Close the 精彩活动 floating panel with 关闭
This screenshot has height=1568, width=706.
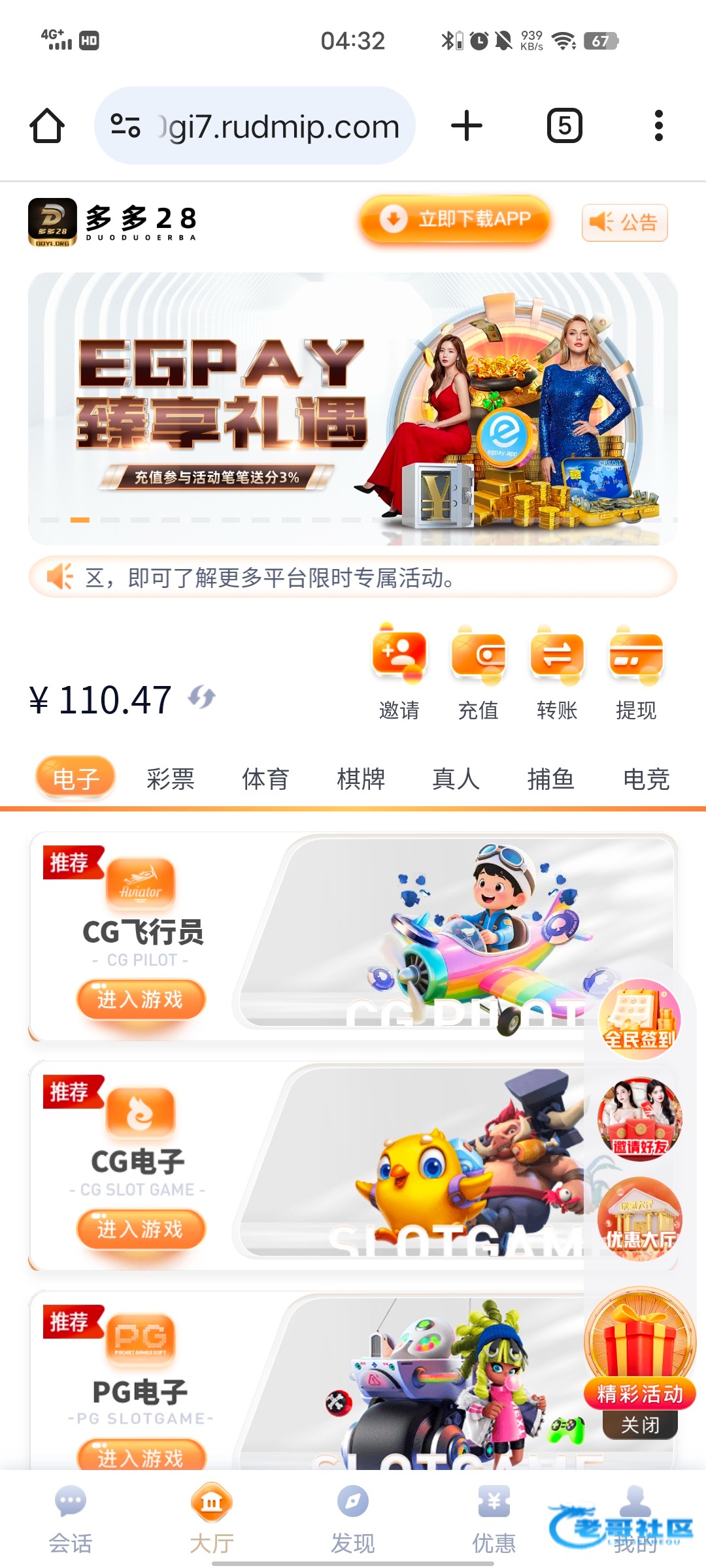639,1425
